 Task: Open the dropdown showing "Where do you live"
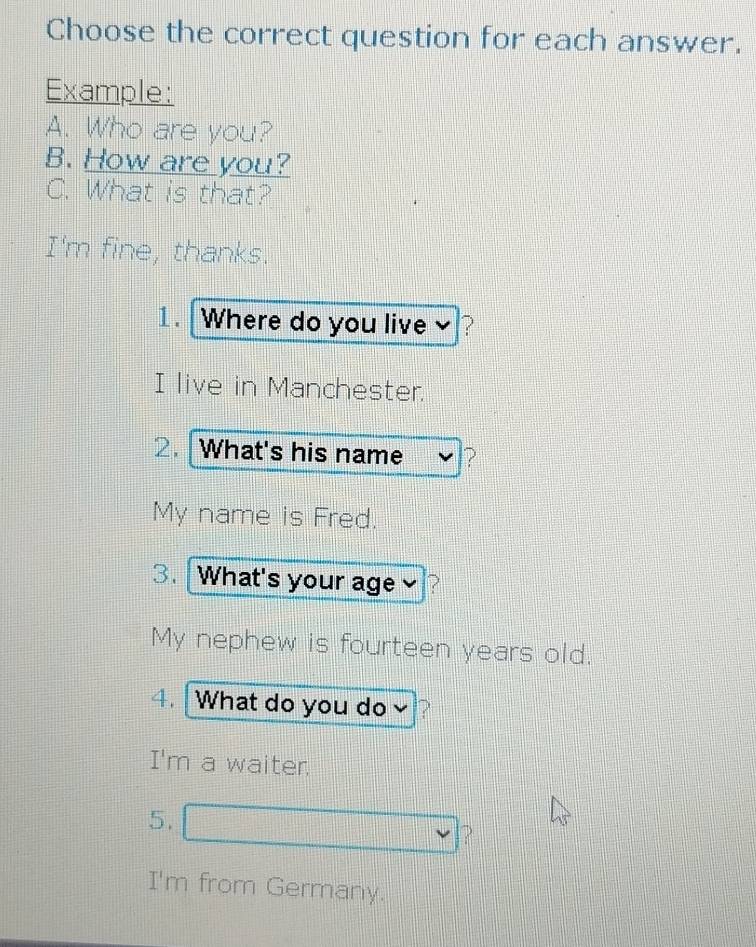point(326,322)
